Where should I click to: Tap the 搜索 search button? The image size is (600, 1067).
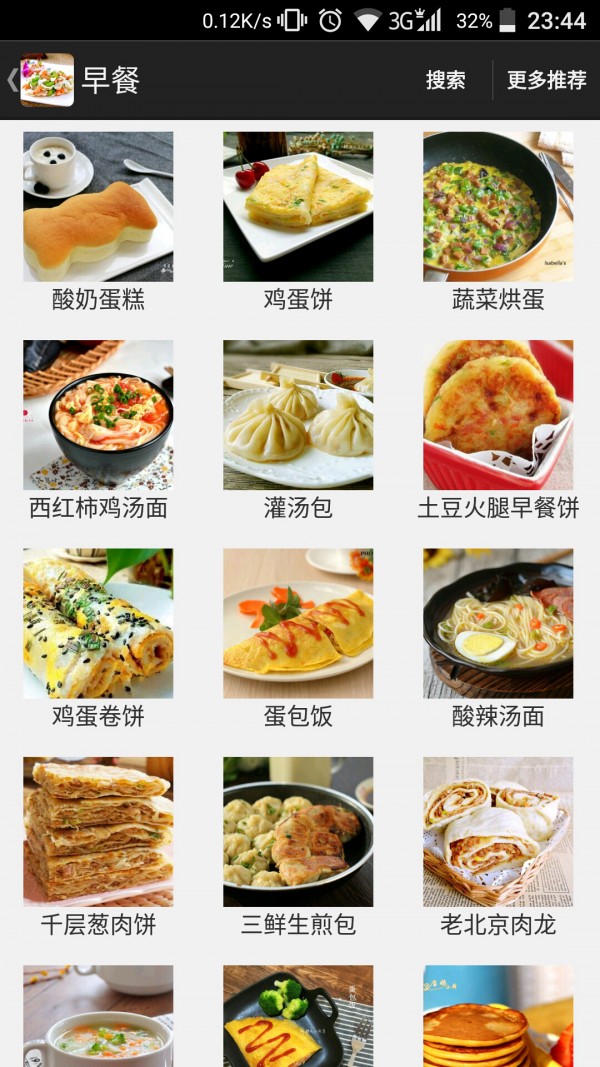pos(445,80)
